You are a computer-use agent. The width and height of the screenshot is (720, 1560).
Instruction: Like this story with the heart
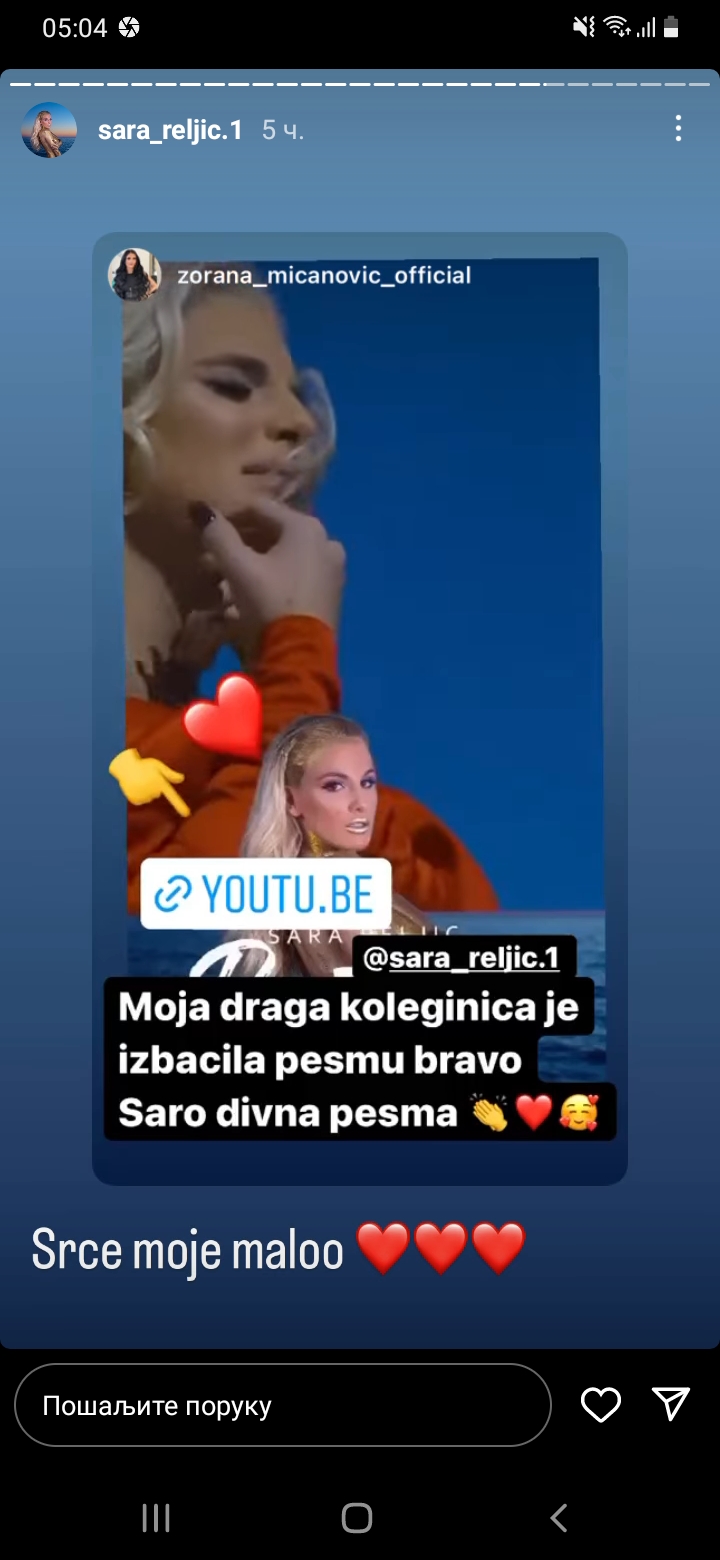point(601,1405)
